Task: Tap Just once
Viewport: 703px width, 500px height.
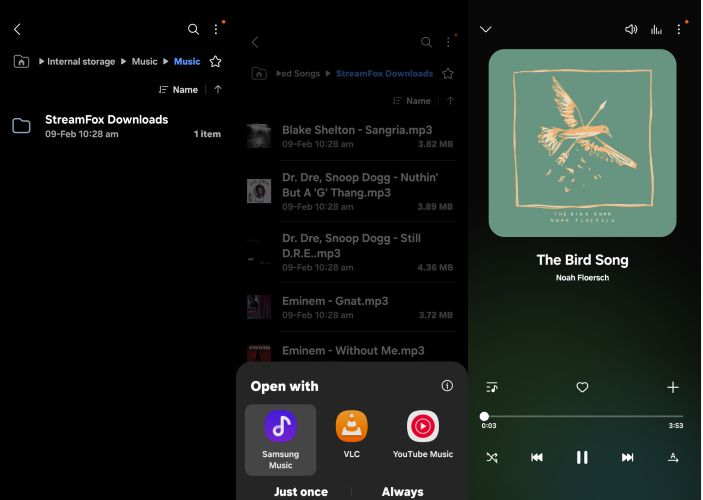Action: point(302,492)
